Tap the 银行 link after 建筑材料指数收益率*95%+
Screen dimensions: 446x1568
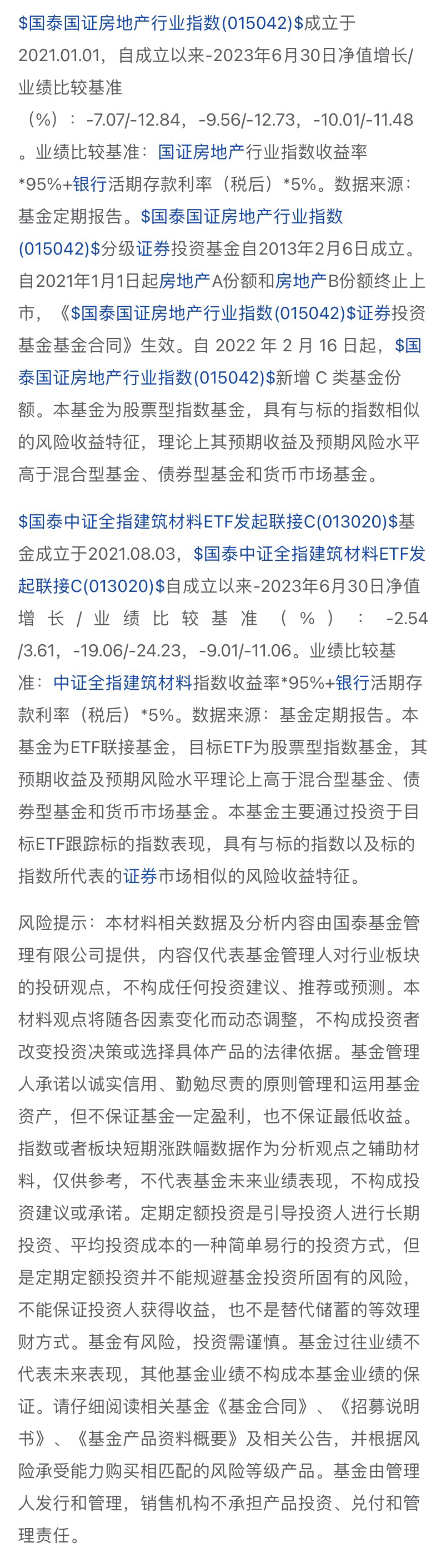point(352,683)
